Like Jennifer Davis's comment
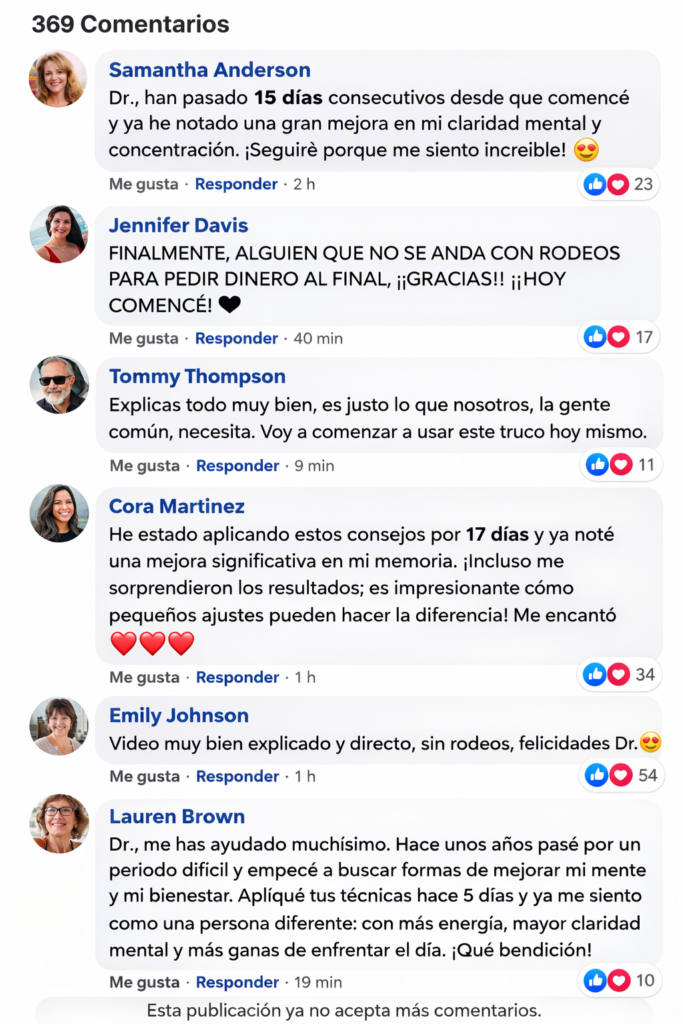Viewport: 683px width, 1024px height. pyautogui.click(x=144, y=338)
